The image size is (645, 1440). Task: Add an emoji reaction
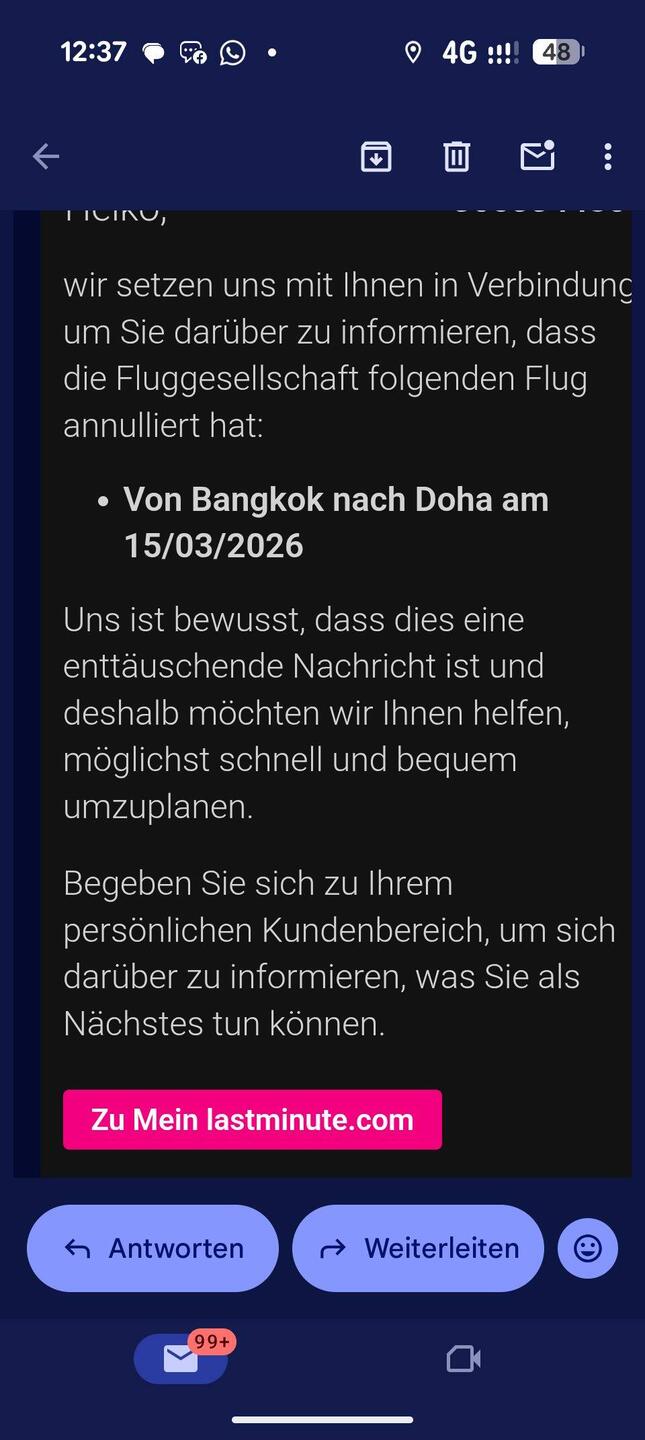tap(588, 1248)
